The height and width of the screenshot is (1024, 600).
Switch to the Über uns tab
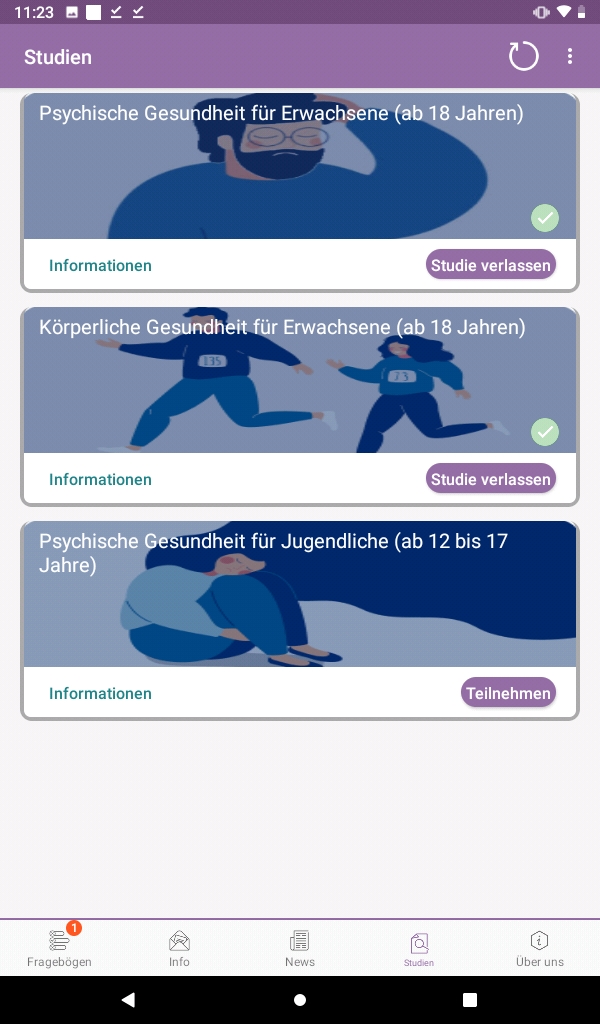[539, 948]
